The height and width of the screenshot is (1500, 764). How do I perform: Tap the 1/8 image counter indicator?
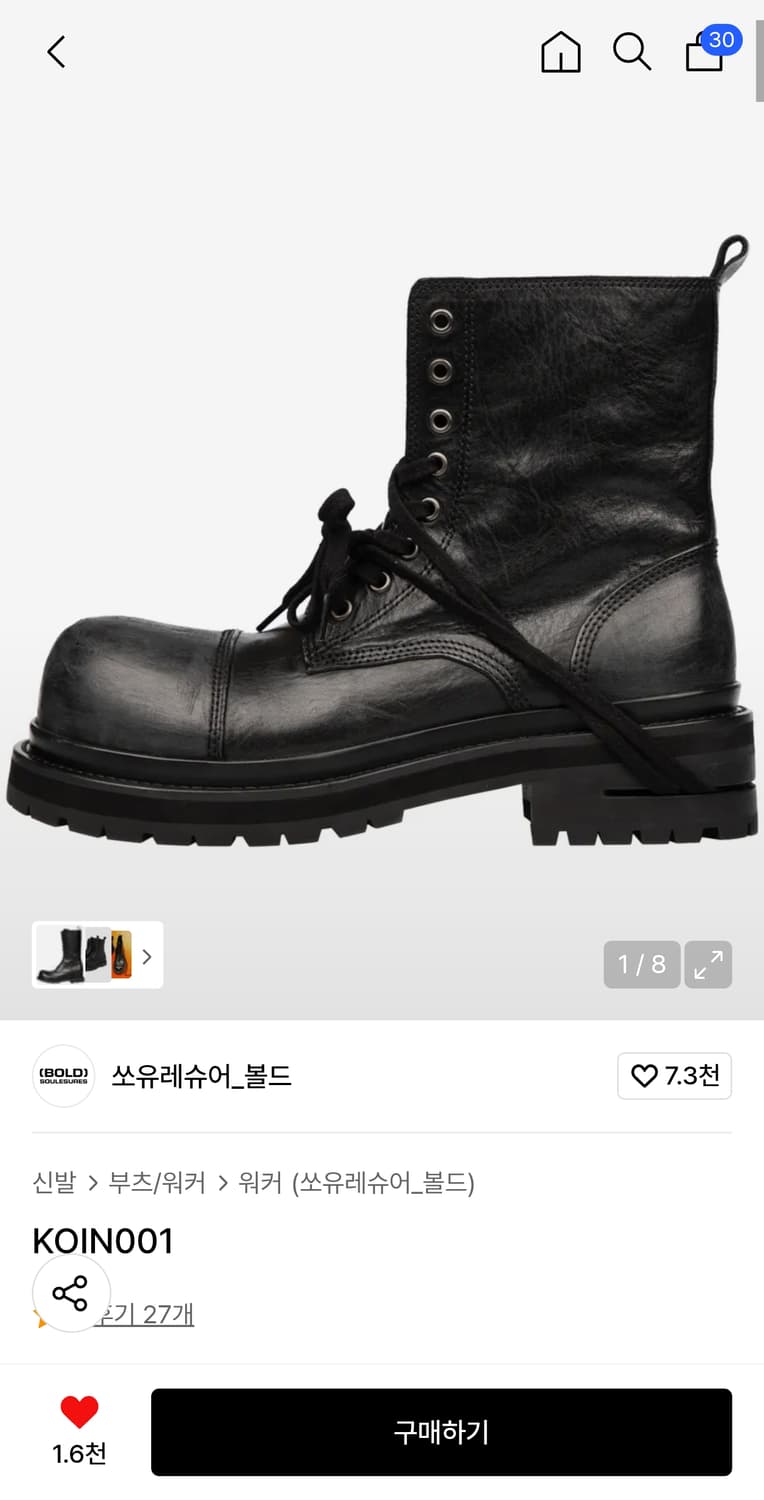[x=641, y=964]
